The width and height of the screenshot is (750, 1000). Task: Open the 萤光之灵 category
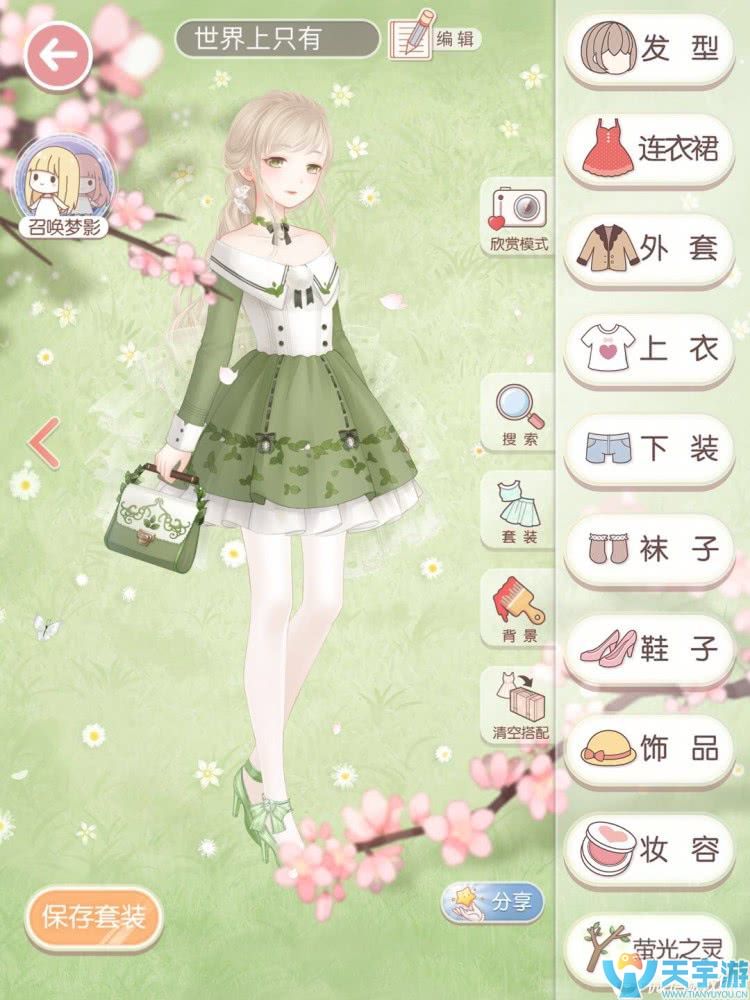pyautogui.click(x=650, y=945)
